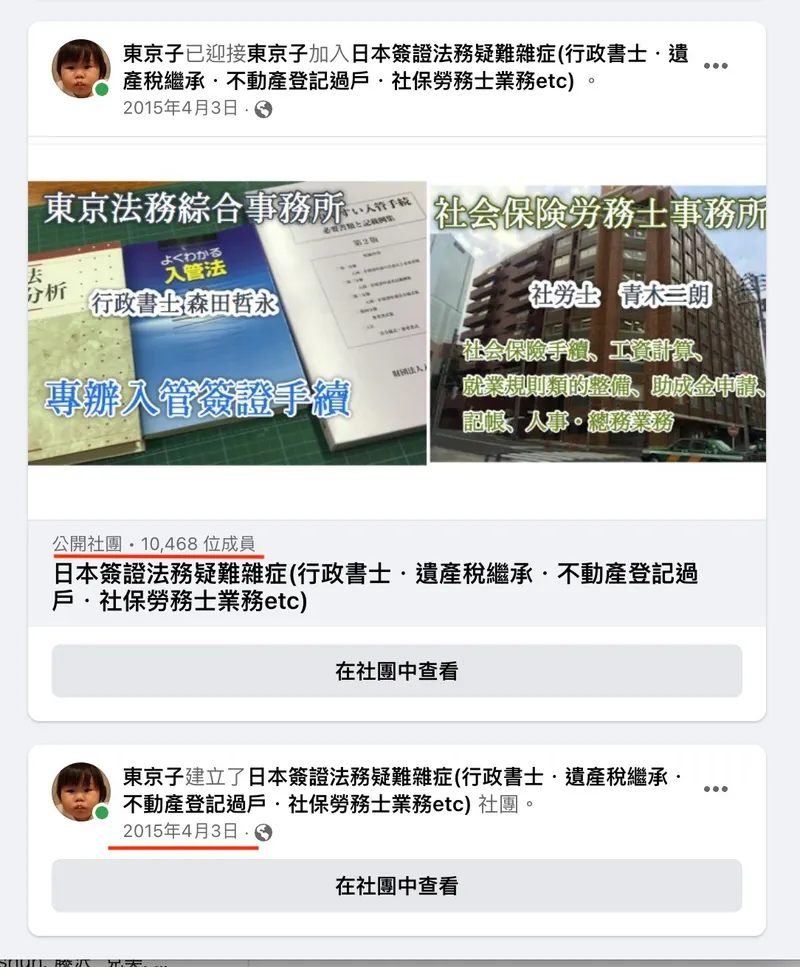The image size is (800, 967).
Task: View 東京子's profile photo on the 建立了 post
Action: (81, 791)
